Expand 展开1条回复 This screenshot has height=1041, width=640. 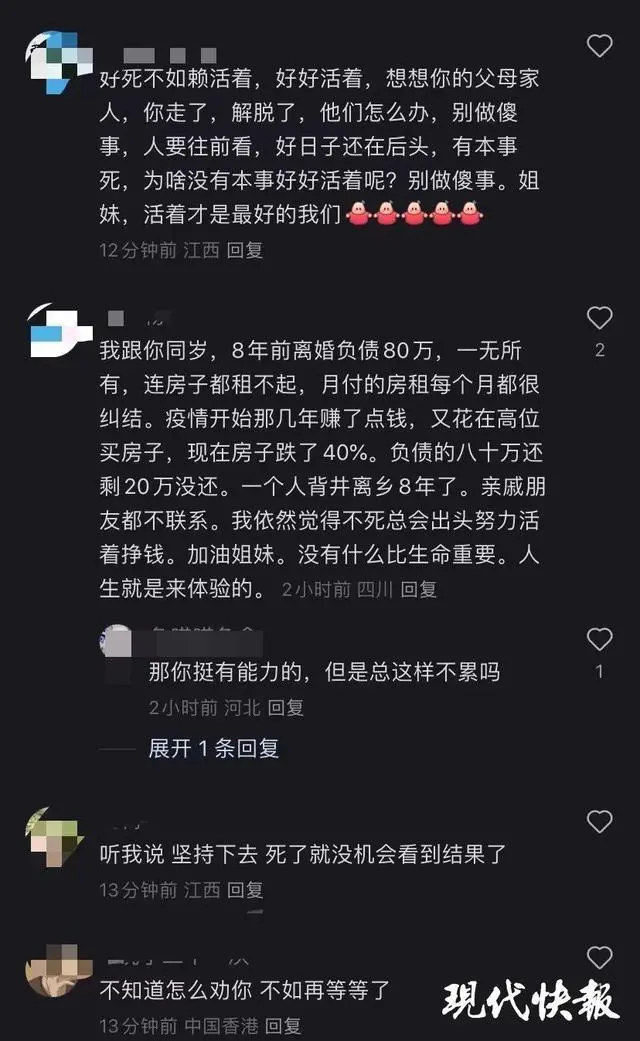[213, 748]
